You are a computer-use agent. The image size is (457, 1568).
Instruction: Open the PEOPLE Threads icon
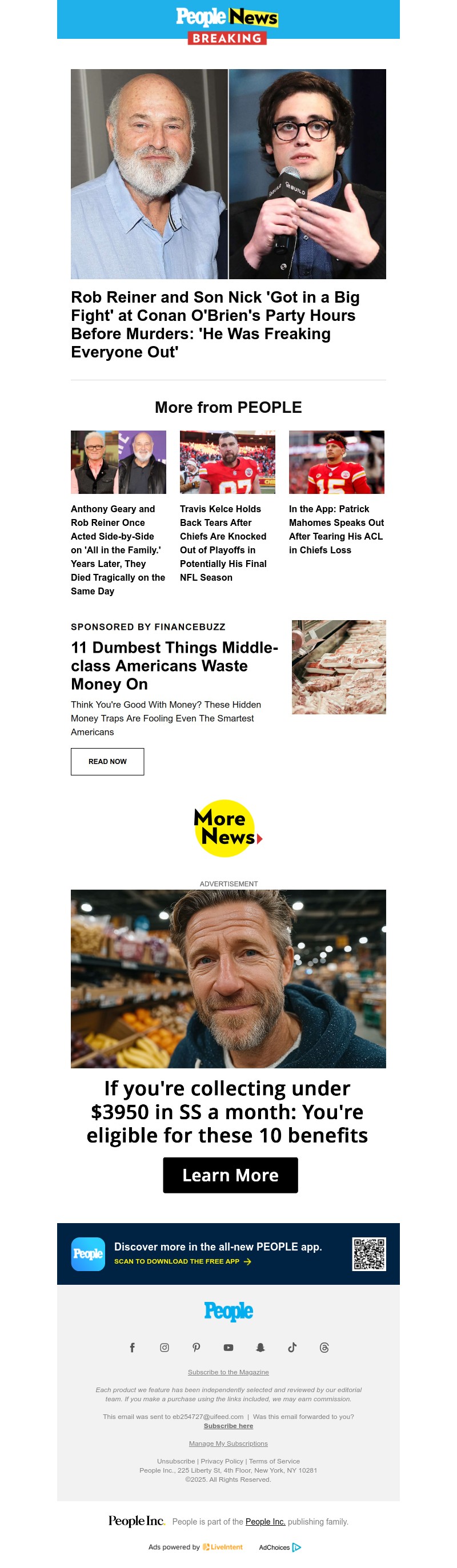coord(324,1347)
